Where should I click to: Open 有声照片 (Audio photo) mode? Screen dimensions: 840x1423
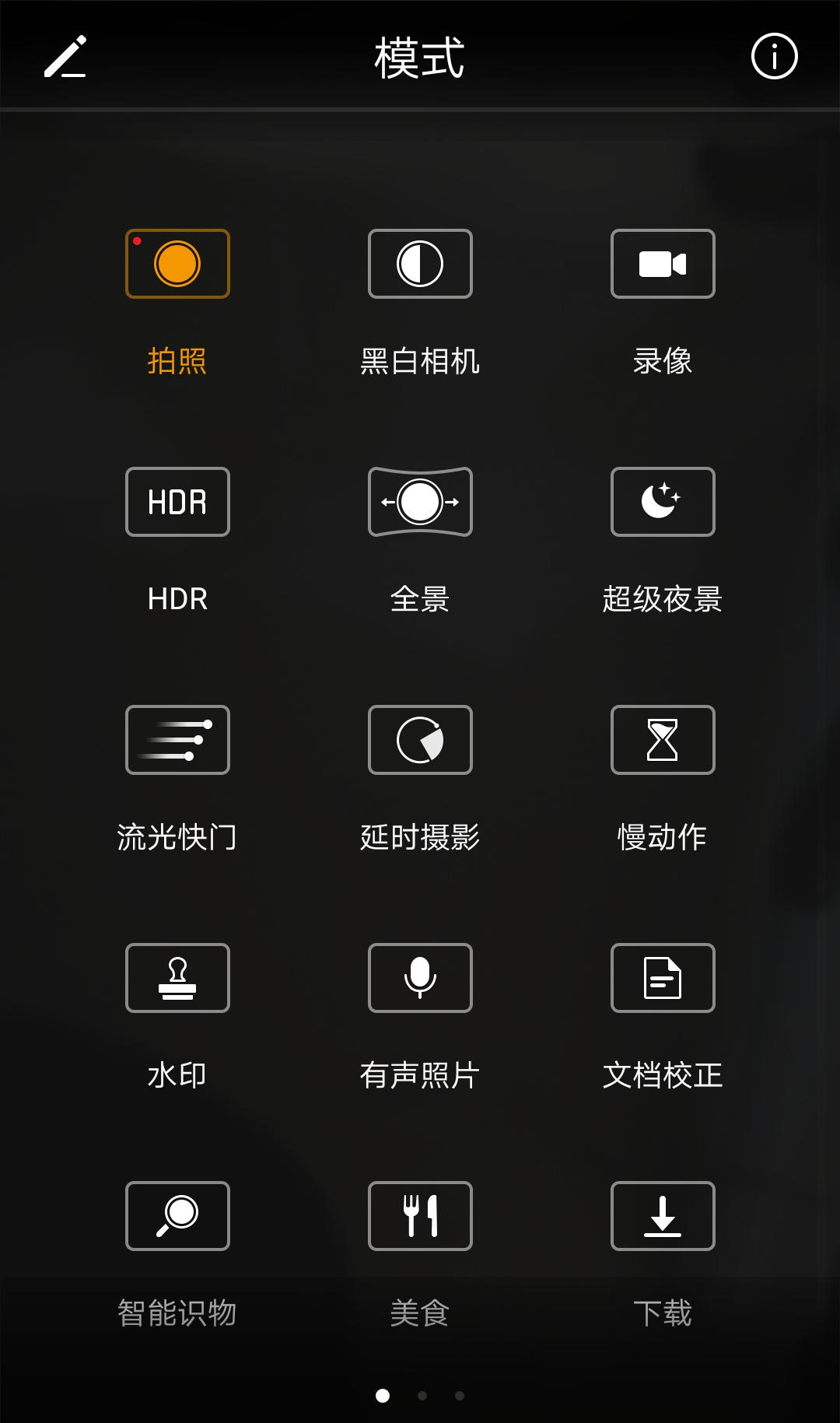(420, 978)
